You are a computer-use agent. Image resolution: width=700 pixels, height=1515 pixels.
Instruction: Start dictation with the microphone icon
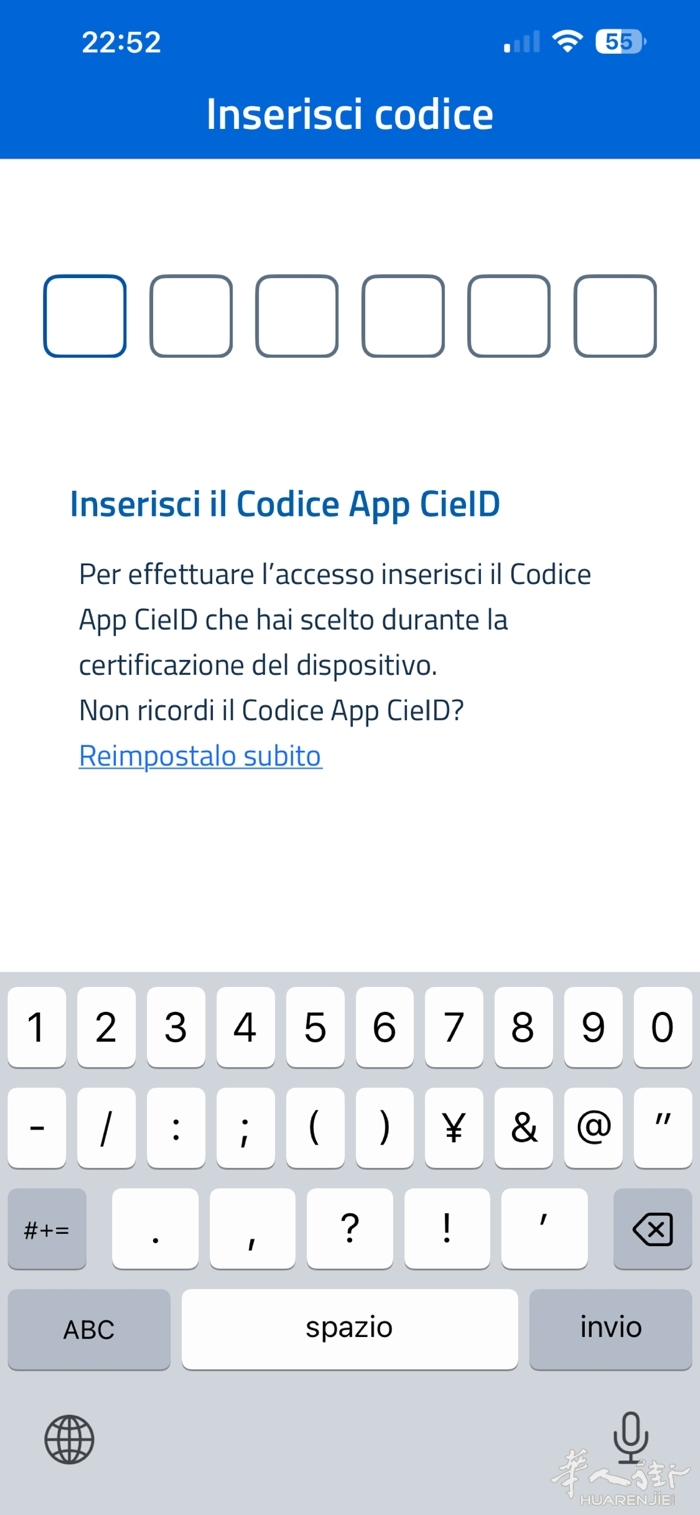click(x=630, y=1438)
